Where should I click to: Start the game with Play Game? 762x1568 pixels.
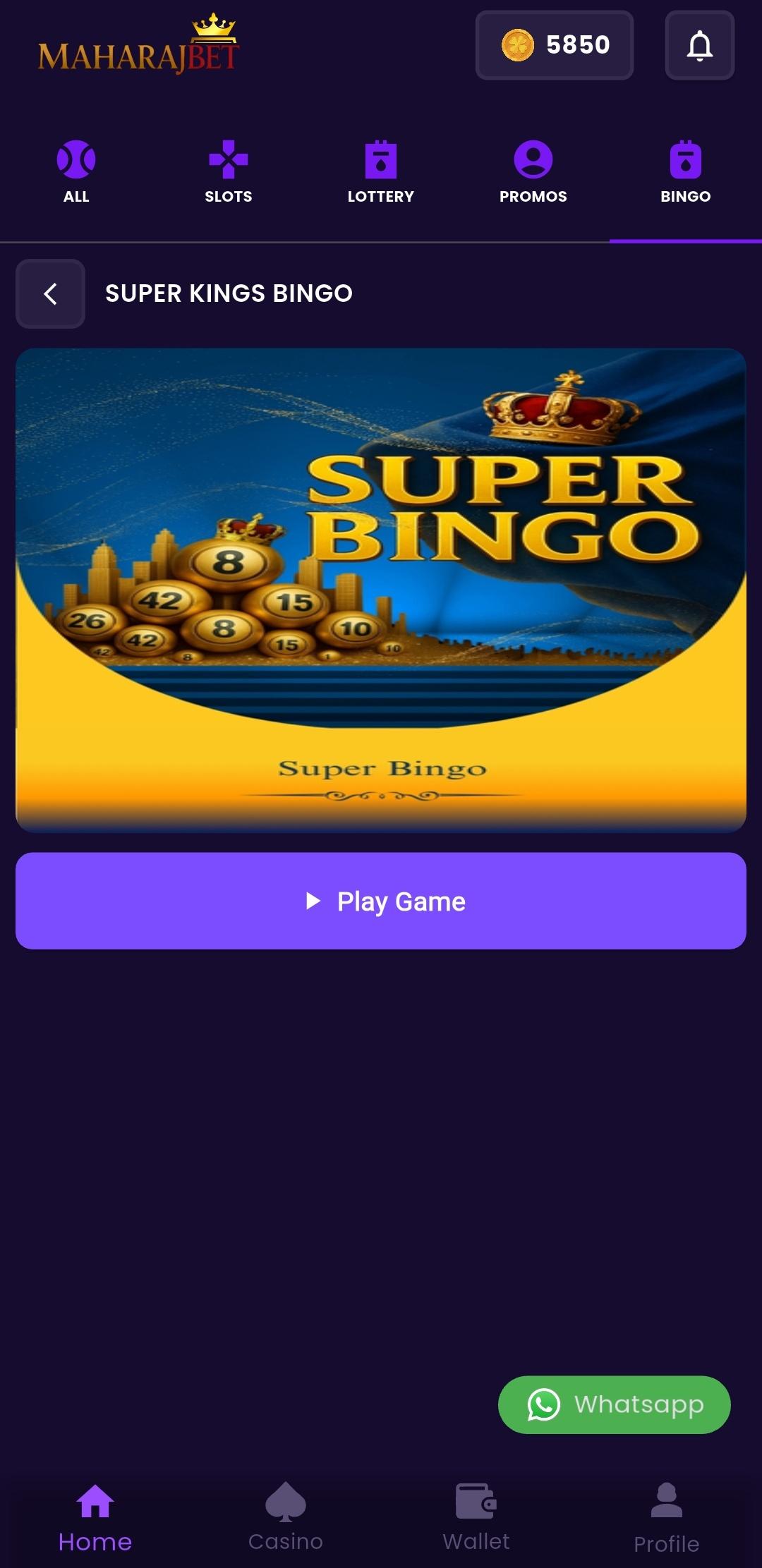[381, 901]
